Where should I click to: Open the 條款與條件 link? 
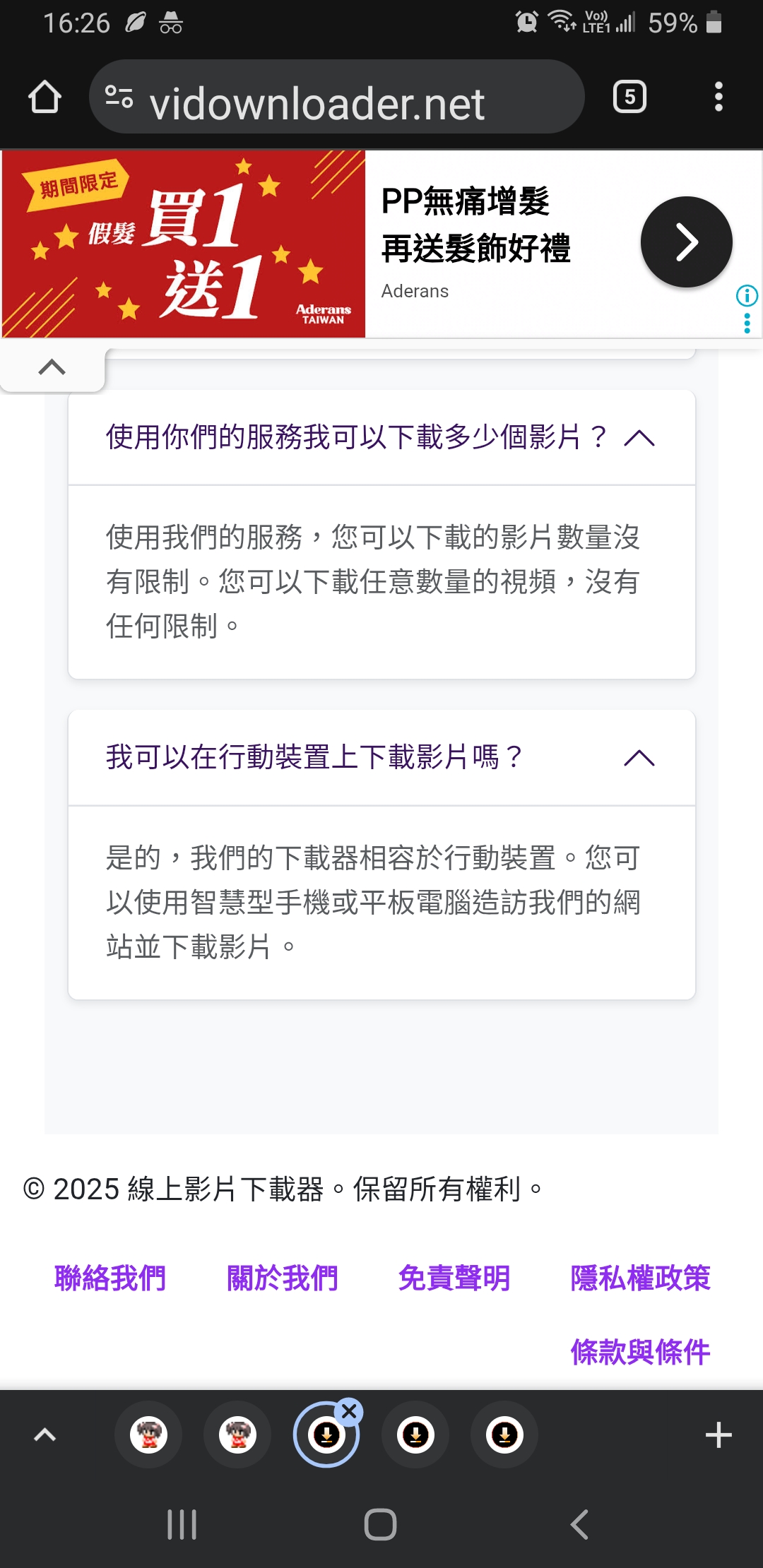tap(640, 1352)
